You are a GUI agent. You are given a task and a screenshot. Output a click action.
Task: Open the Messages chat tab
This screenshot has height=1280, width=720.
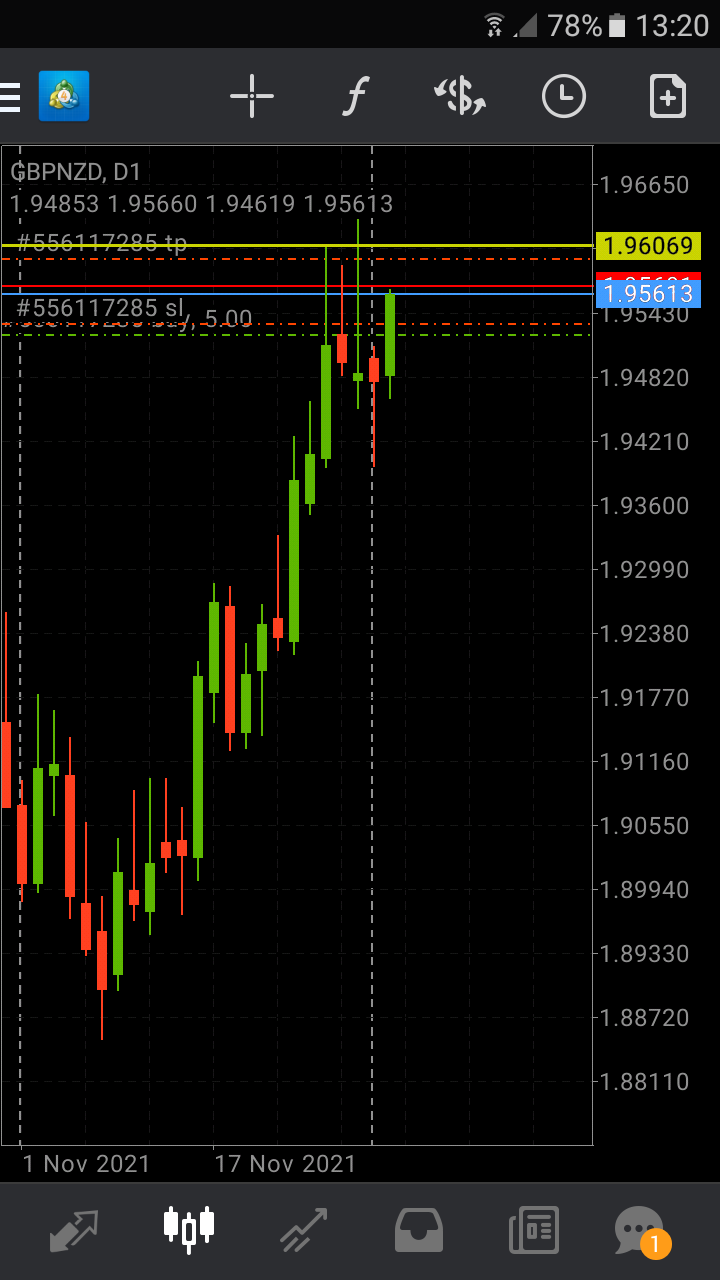tap(640, 1230)
